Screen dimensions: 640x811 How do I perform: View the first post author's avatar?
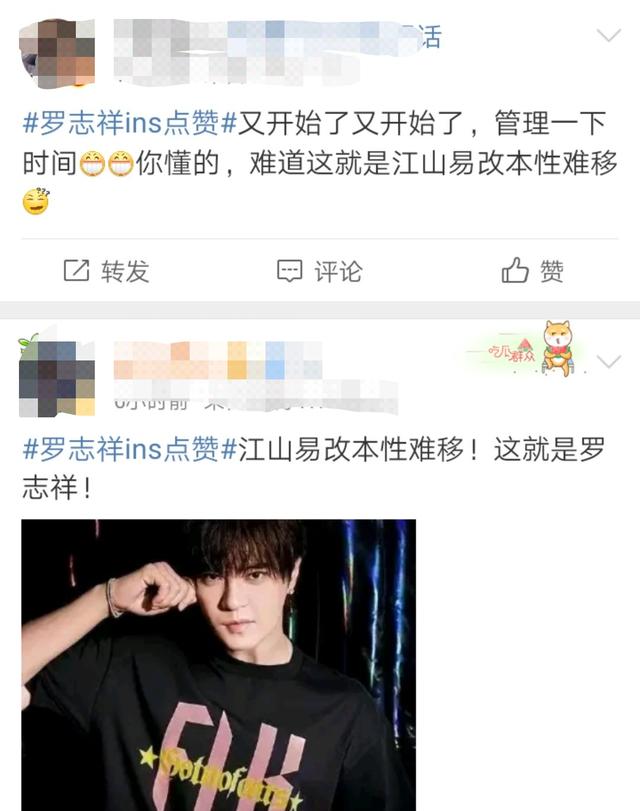(x=56, y=52)
